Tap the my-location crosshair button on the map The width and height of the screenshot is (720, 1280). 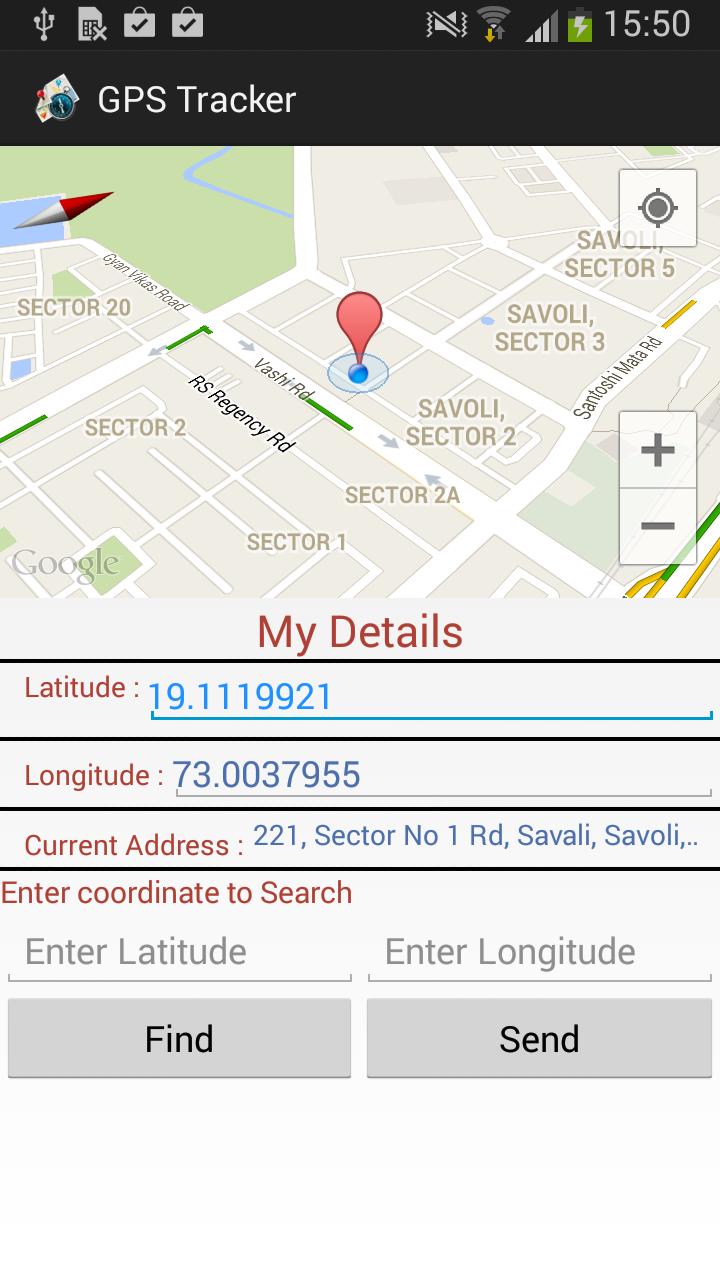click(x=657, y=209)
